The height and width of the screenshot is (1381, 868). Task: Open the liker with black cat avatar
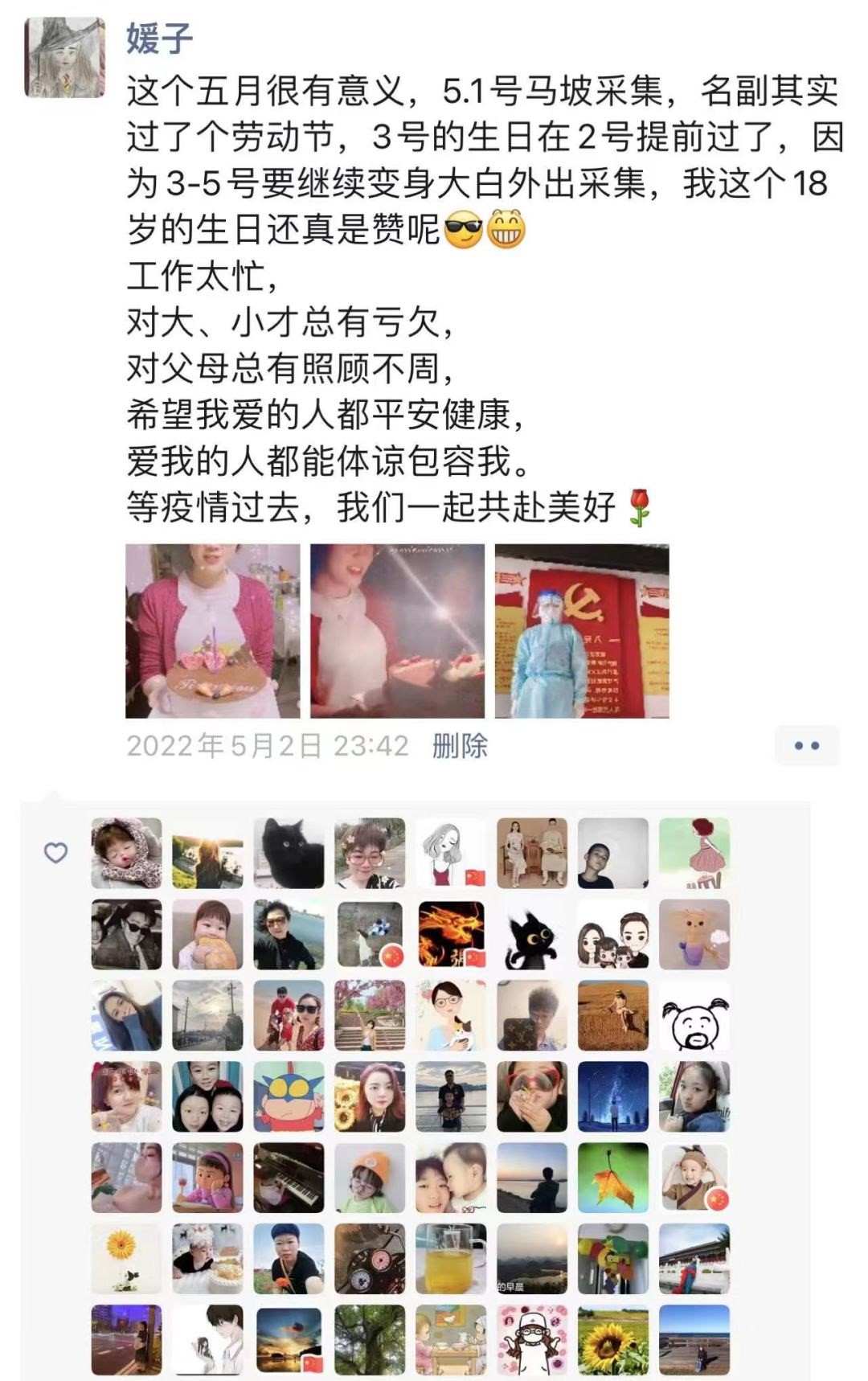click(289, 853)
